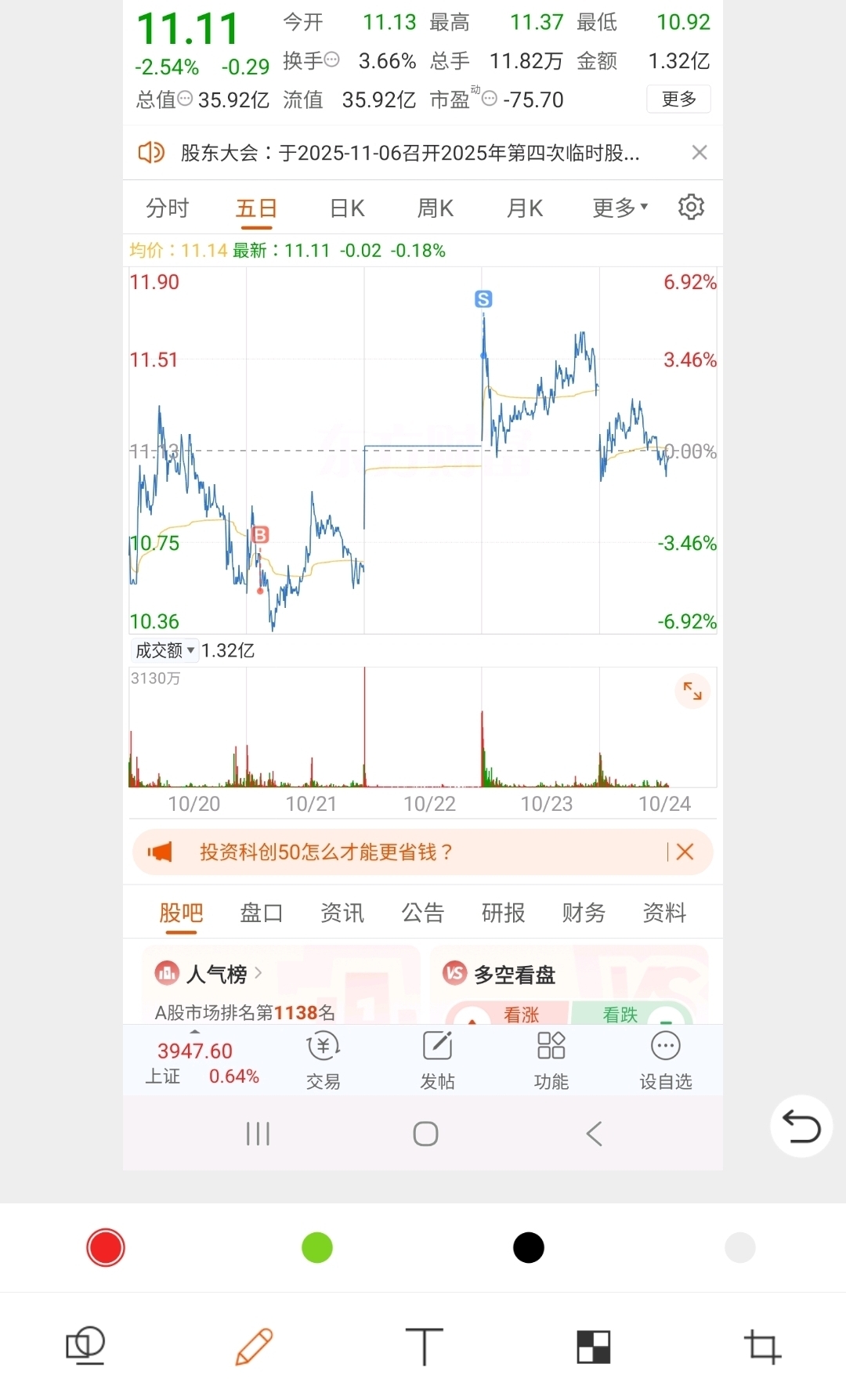Select the green color swatch

(x=317, y=1247)
